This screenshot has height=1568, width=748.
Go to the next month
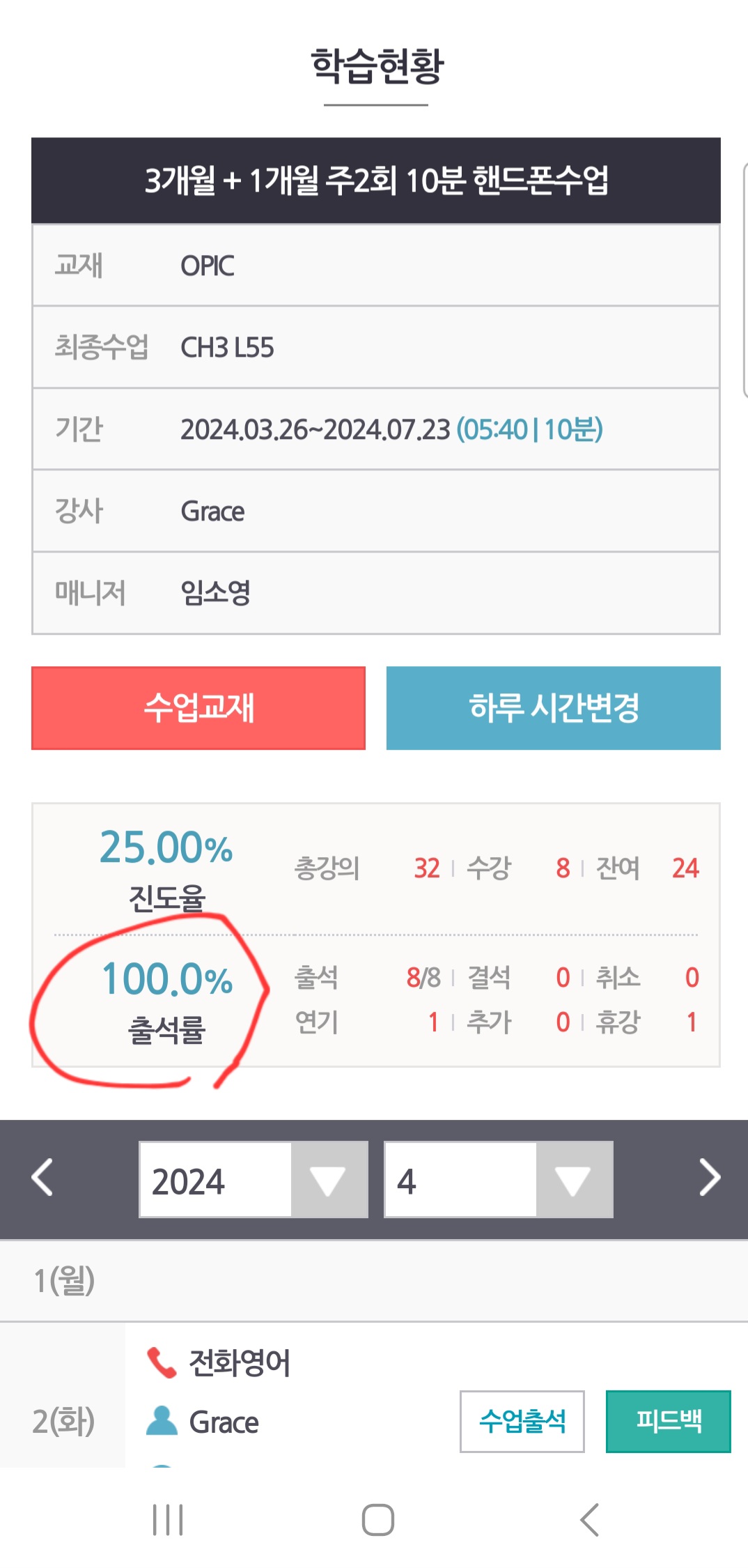pyautogui.click(x=709, y=1178)
